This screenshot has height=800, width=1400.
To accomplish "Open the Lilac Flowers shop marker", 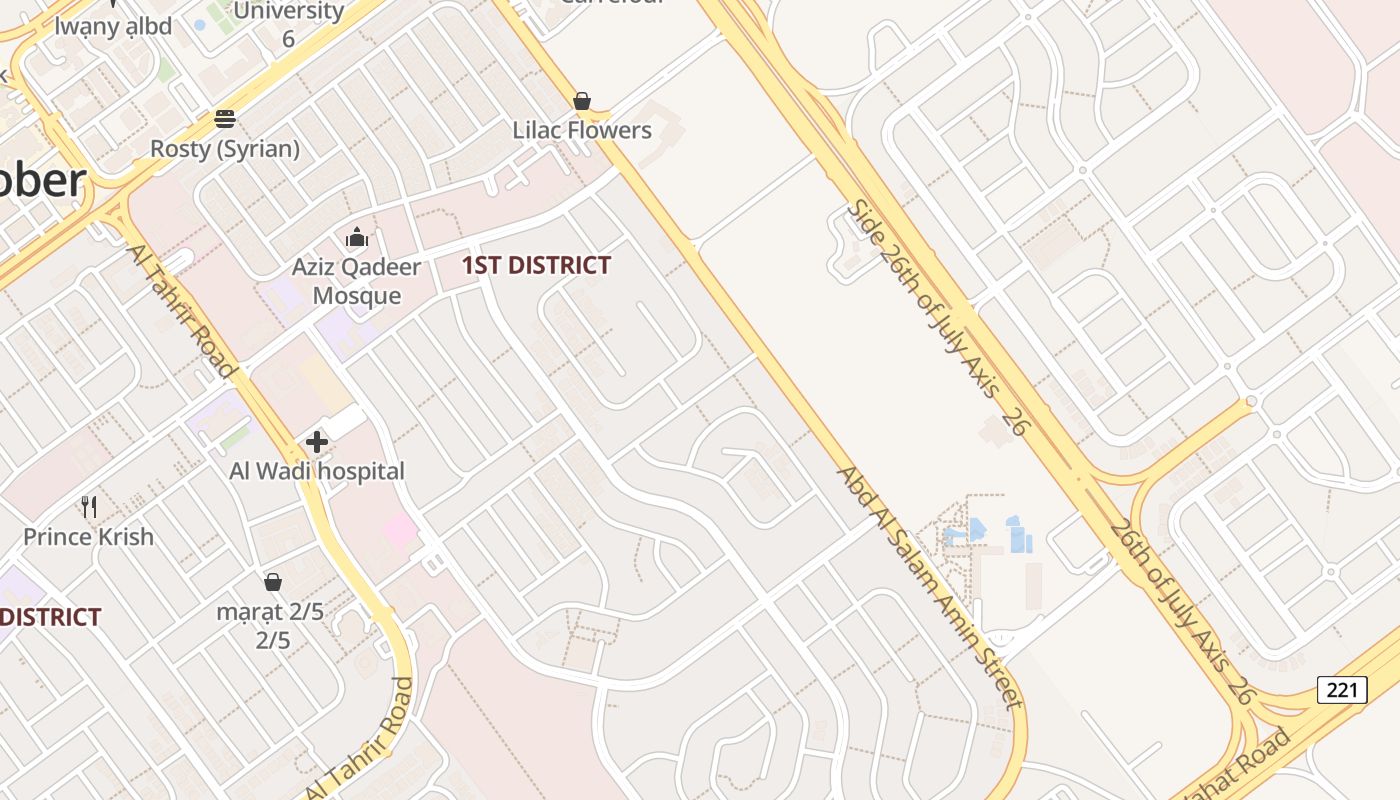I will [582, 101].
